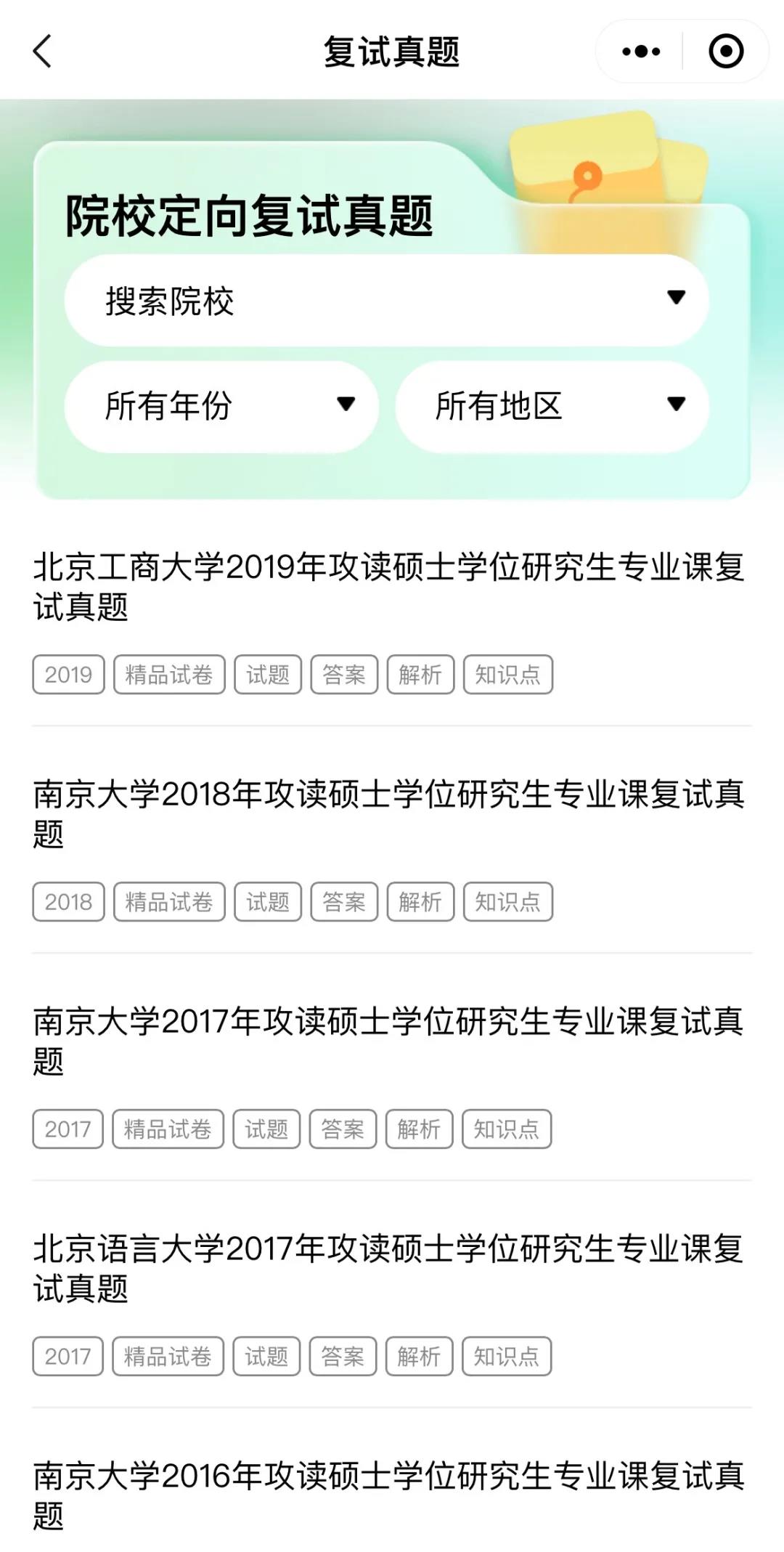
Task: Open the 所有年份 year filter
Action: coord(221,406)
